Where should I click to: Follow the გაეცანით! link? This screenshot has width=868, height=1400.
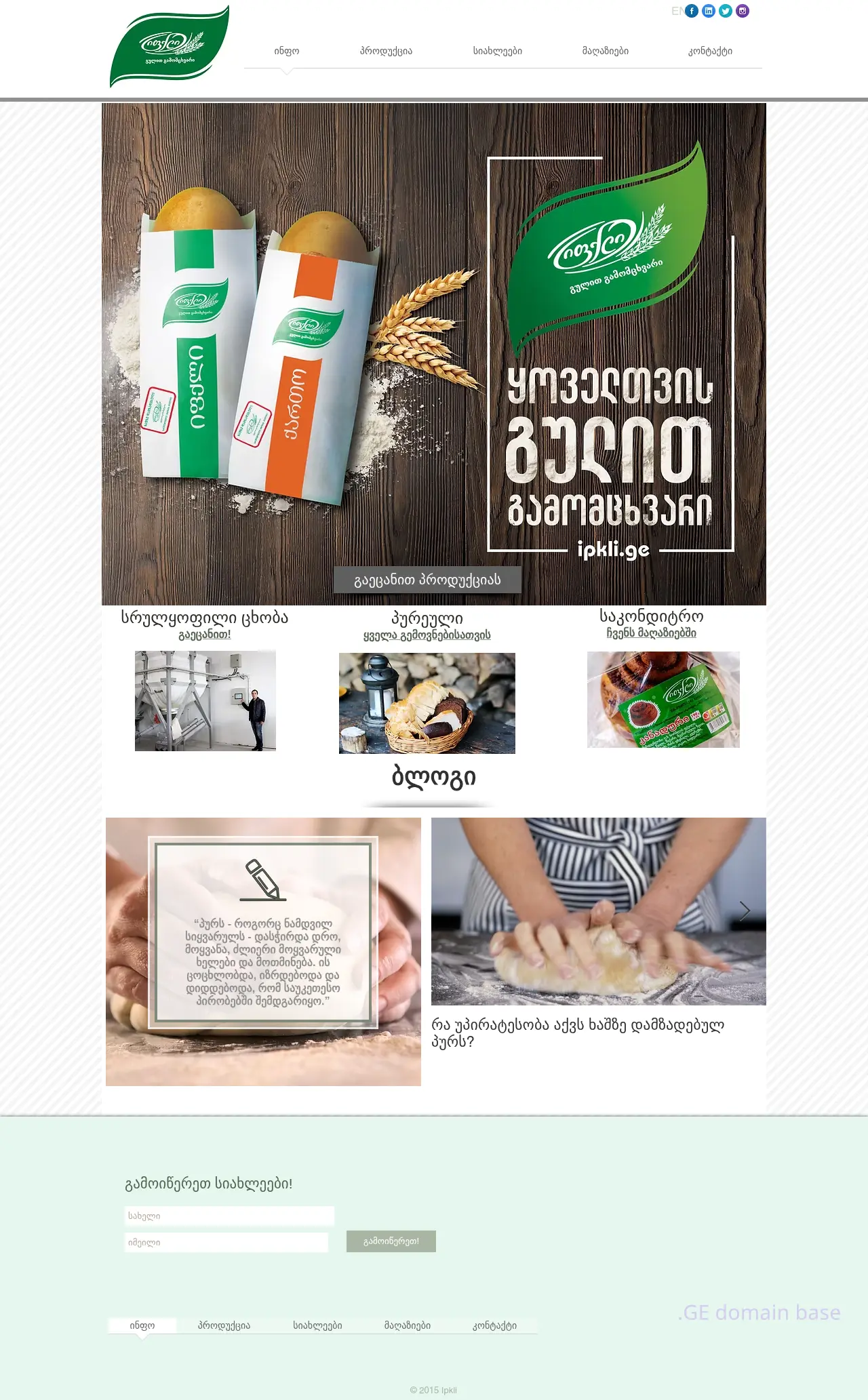205,635
